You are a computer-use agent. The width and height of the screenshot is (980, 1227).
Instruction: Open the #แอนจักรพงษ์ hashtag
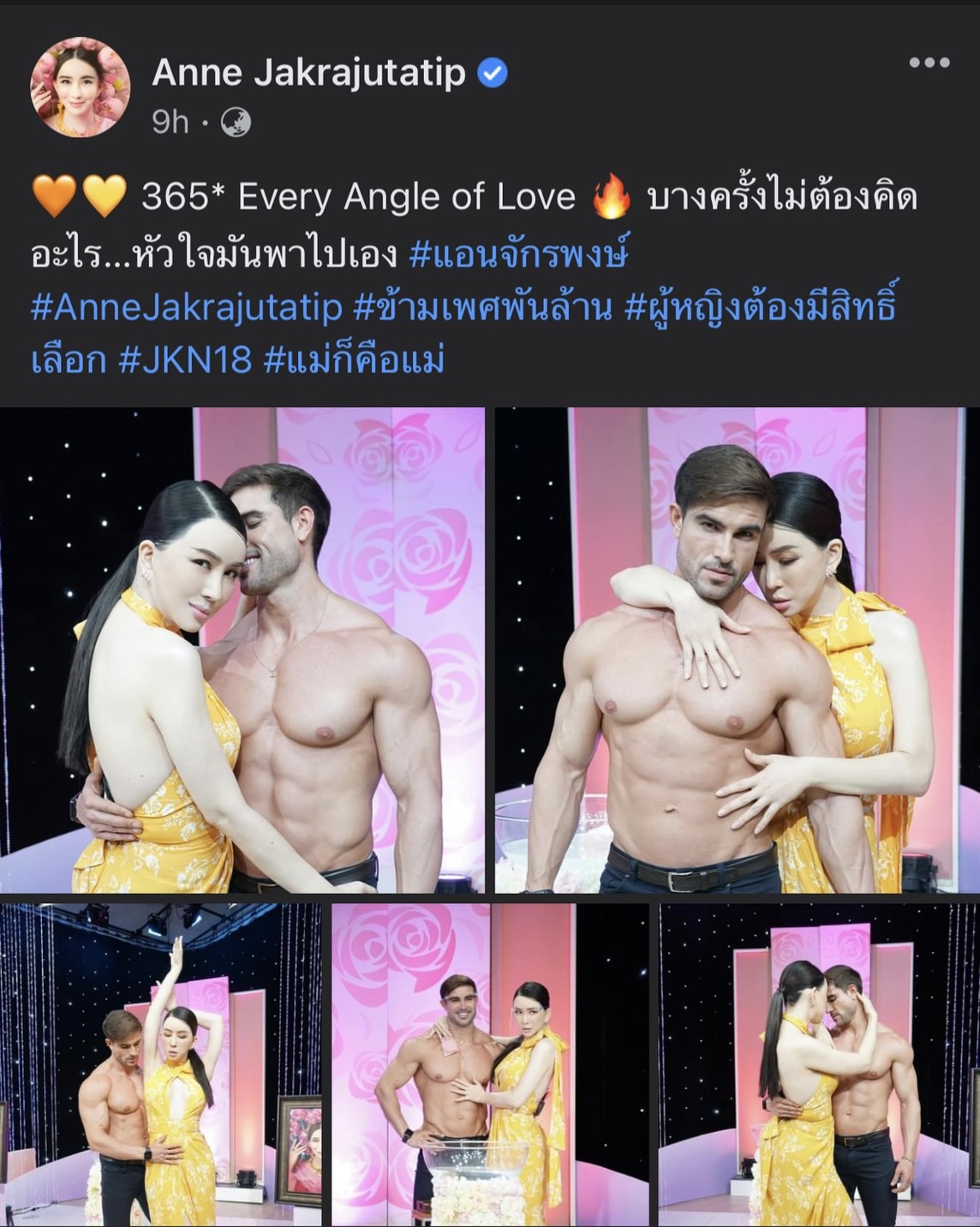519,254
